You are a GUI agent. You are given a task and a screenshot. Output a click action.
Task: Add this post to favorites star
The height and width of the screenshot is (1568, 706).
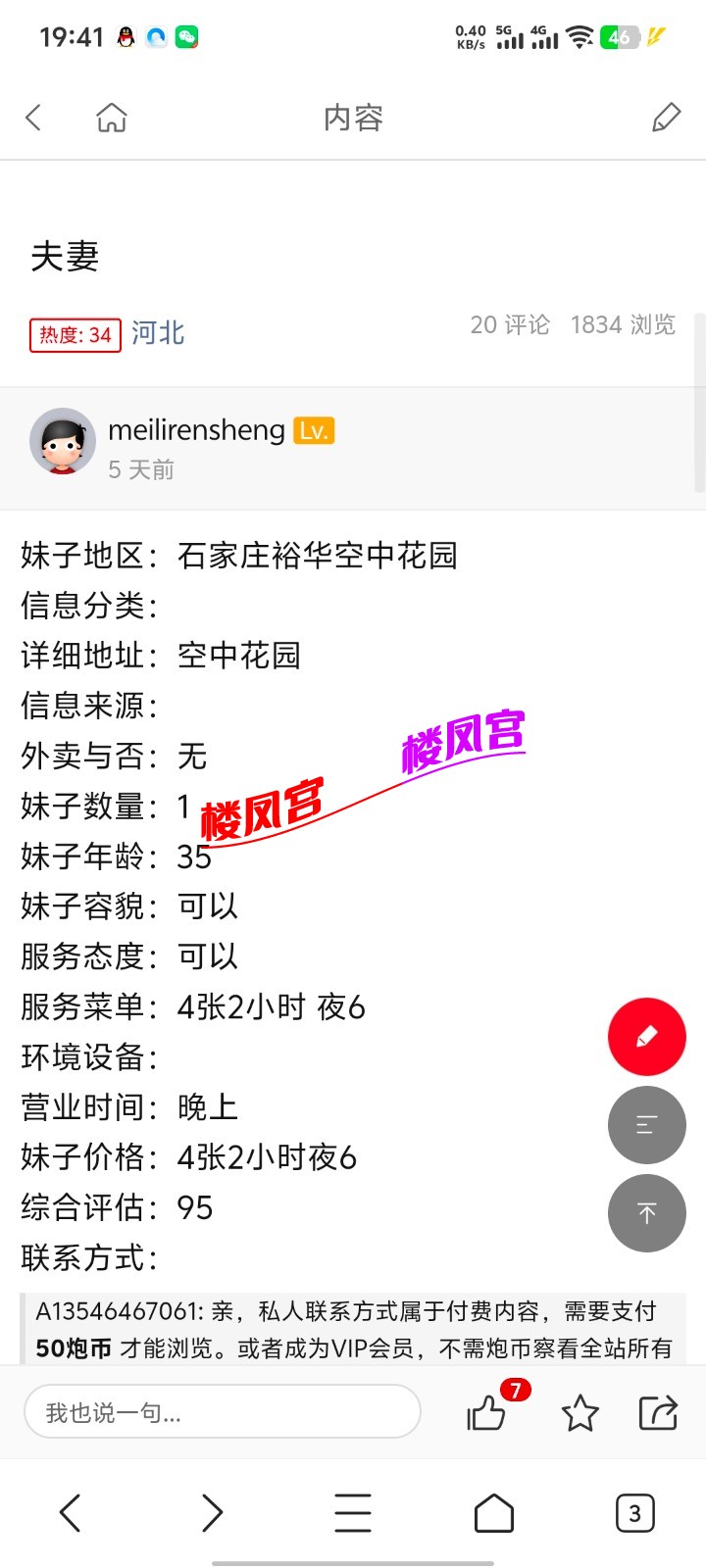580,1412
